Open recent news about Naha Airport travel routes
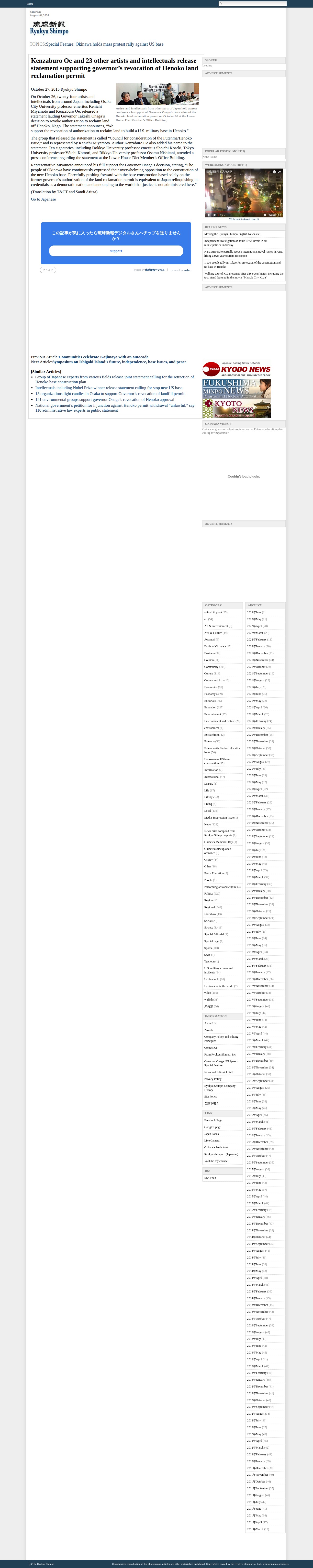Viewport: 313px width, 1568px height. (x=244, y=253)
